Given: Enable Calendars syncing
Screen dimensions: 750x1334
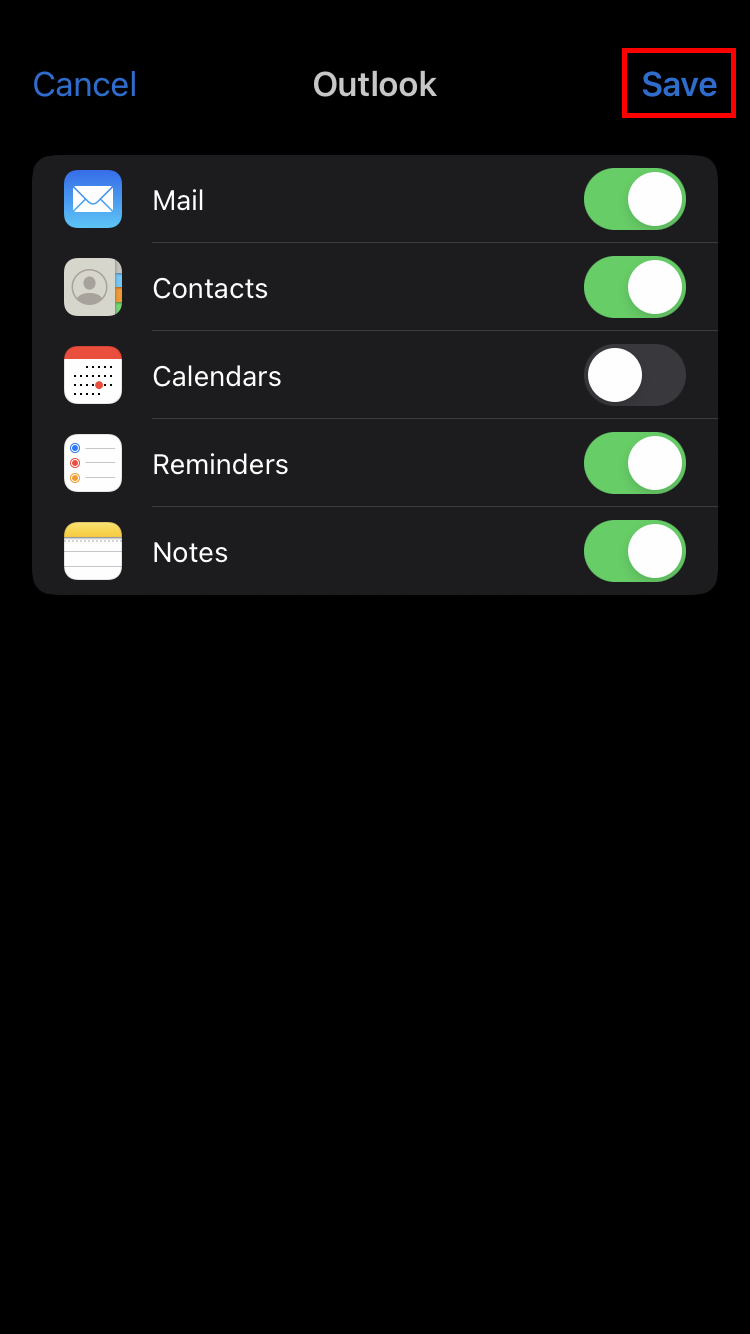Looking at the screenshot, I should 634,375.
